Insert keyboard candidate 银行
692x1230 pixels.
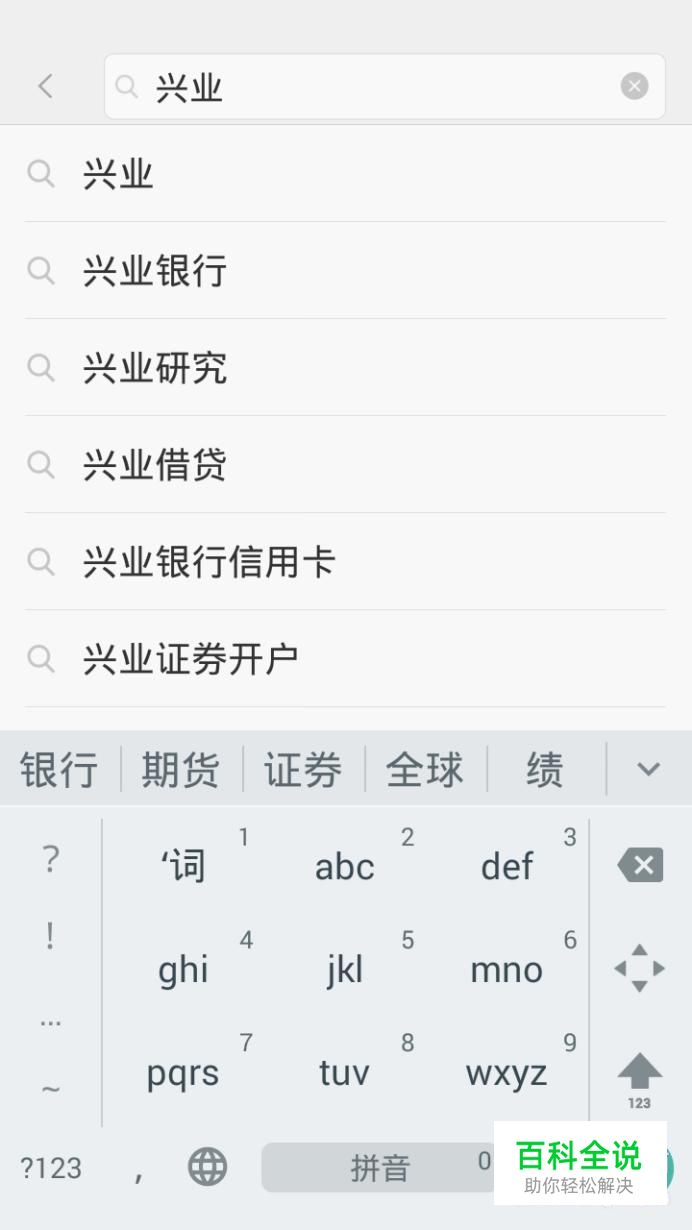pyautogui.click(x=59, y=770)
